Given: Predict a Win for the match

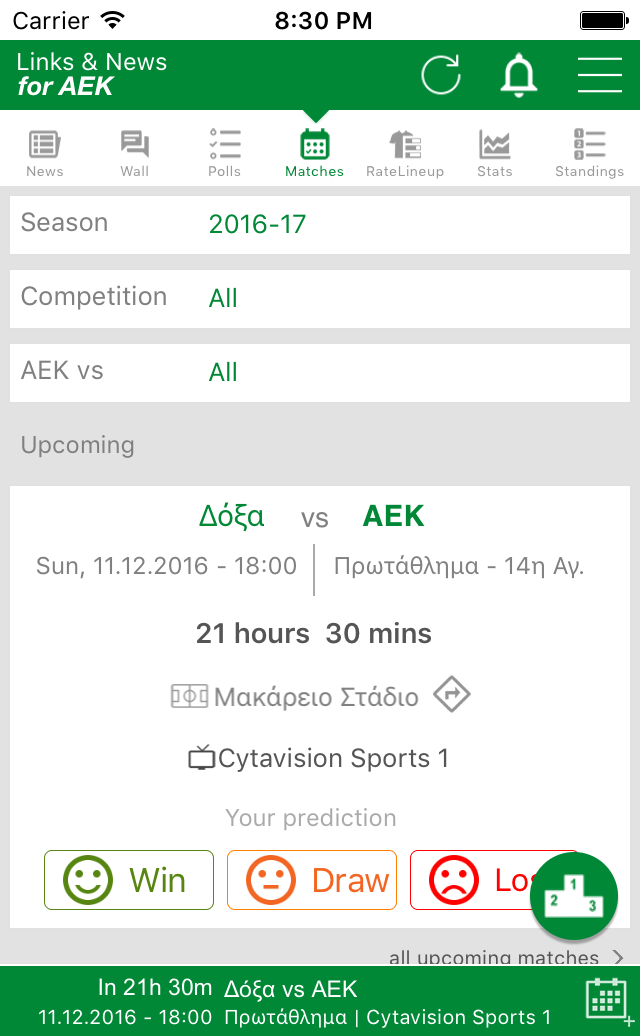Looking at the screenshot, I should point(129,880).
